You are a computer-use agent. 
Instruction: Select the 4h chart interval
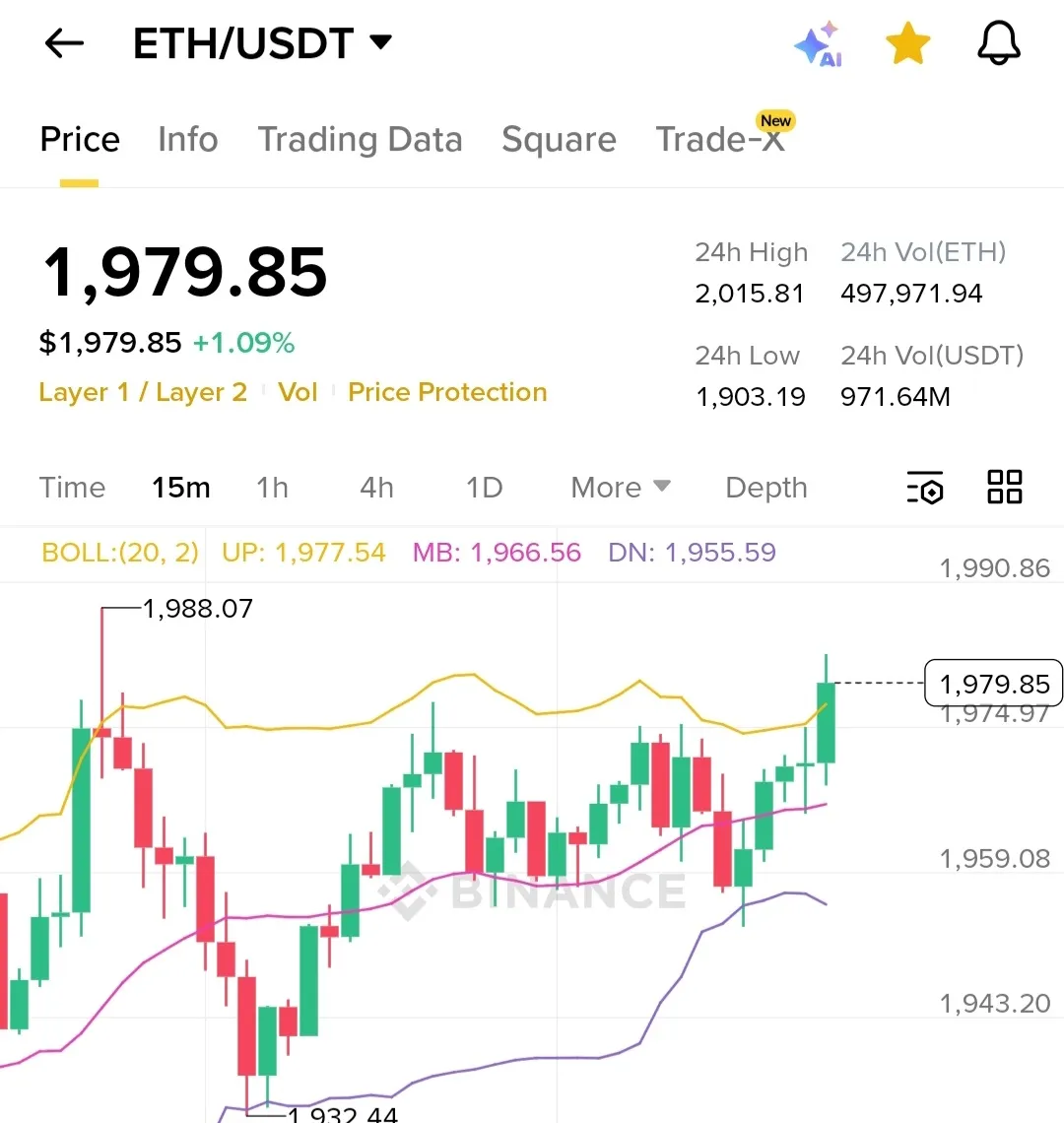click(x=376, y=488)
